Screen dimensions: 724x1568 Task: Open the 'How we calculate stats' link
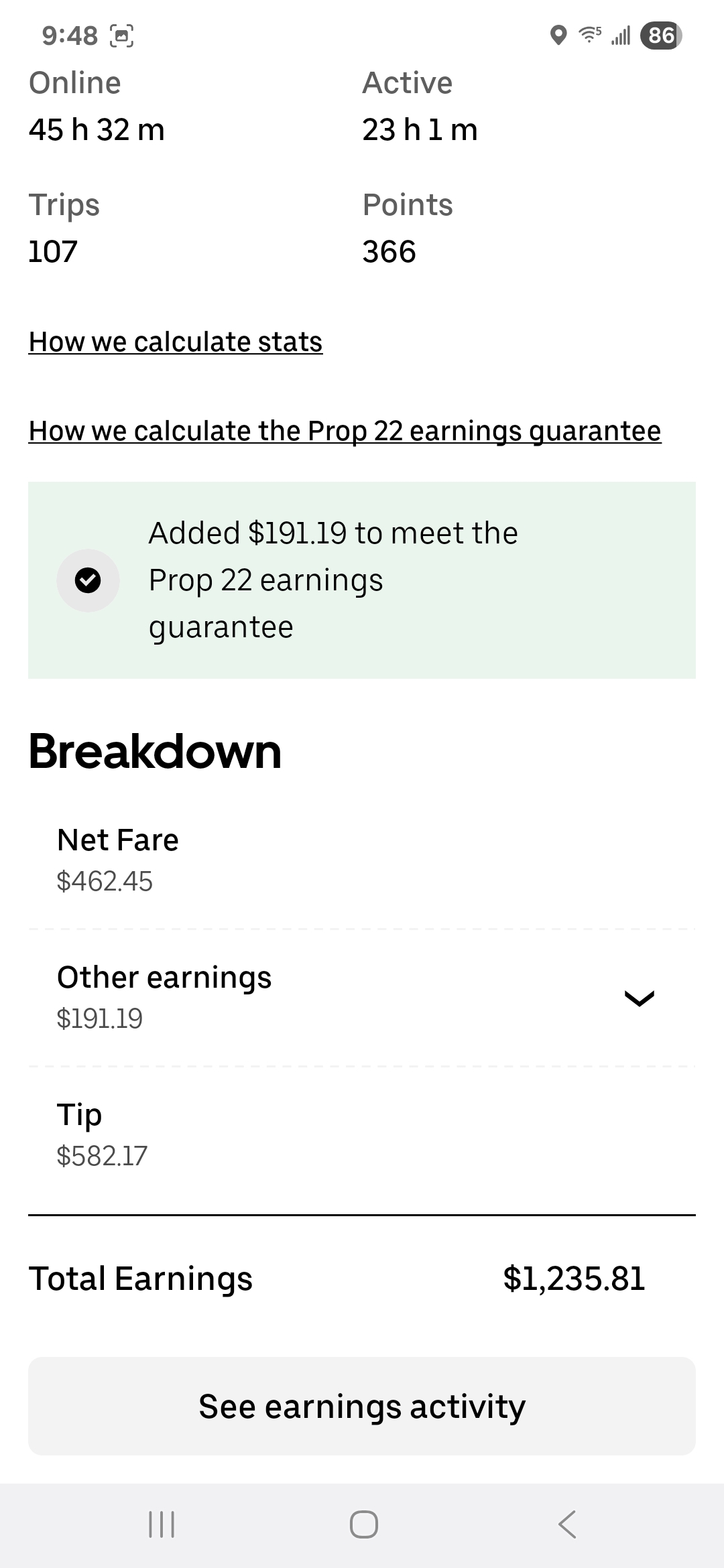176,342
